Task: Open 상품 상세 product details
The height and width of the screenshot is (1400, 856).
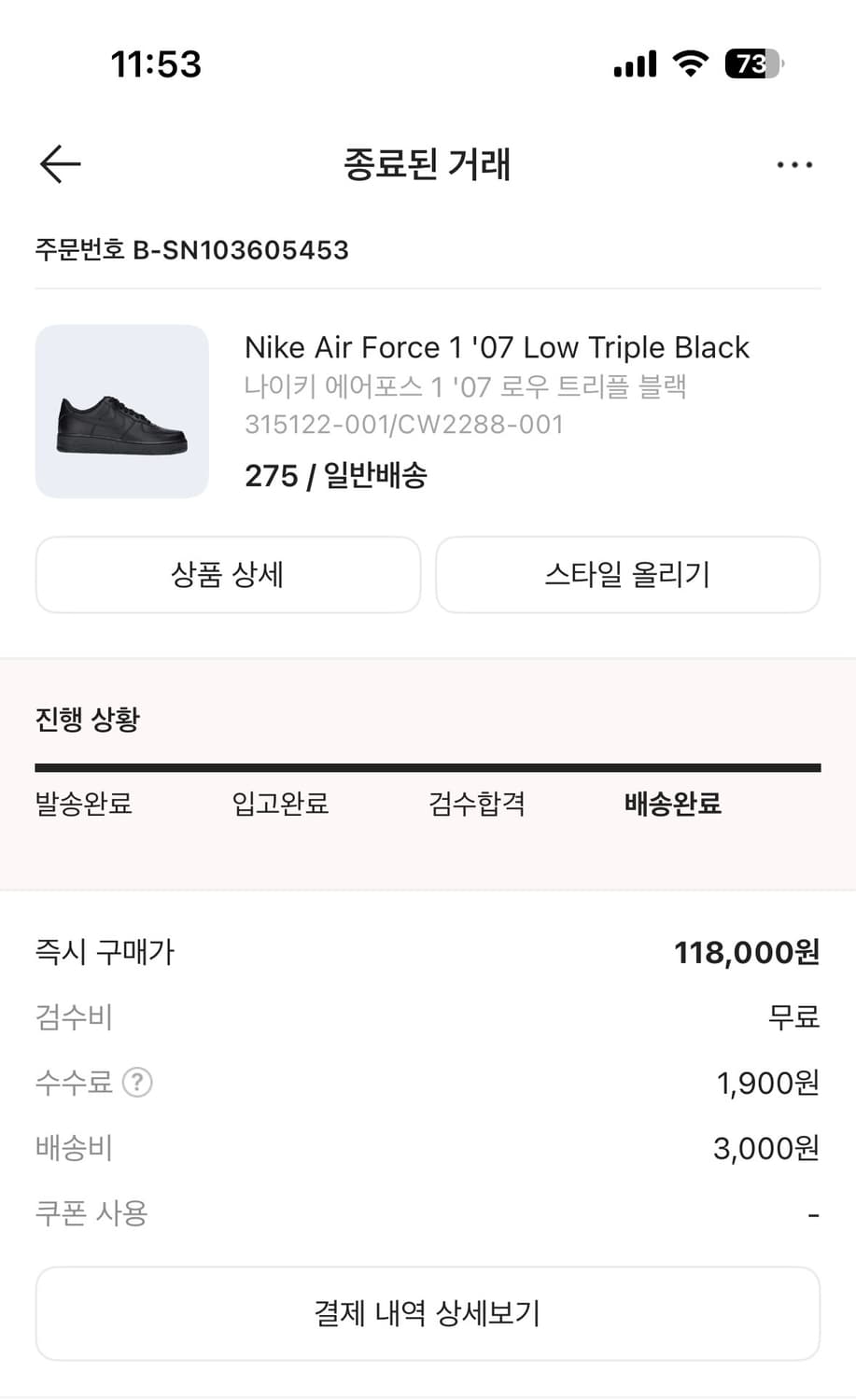Action: [x=228, y=575]
